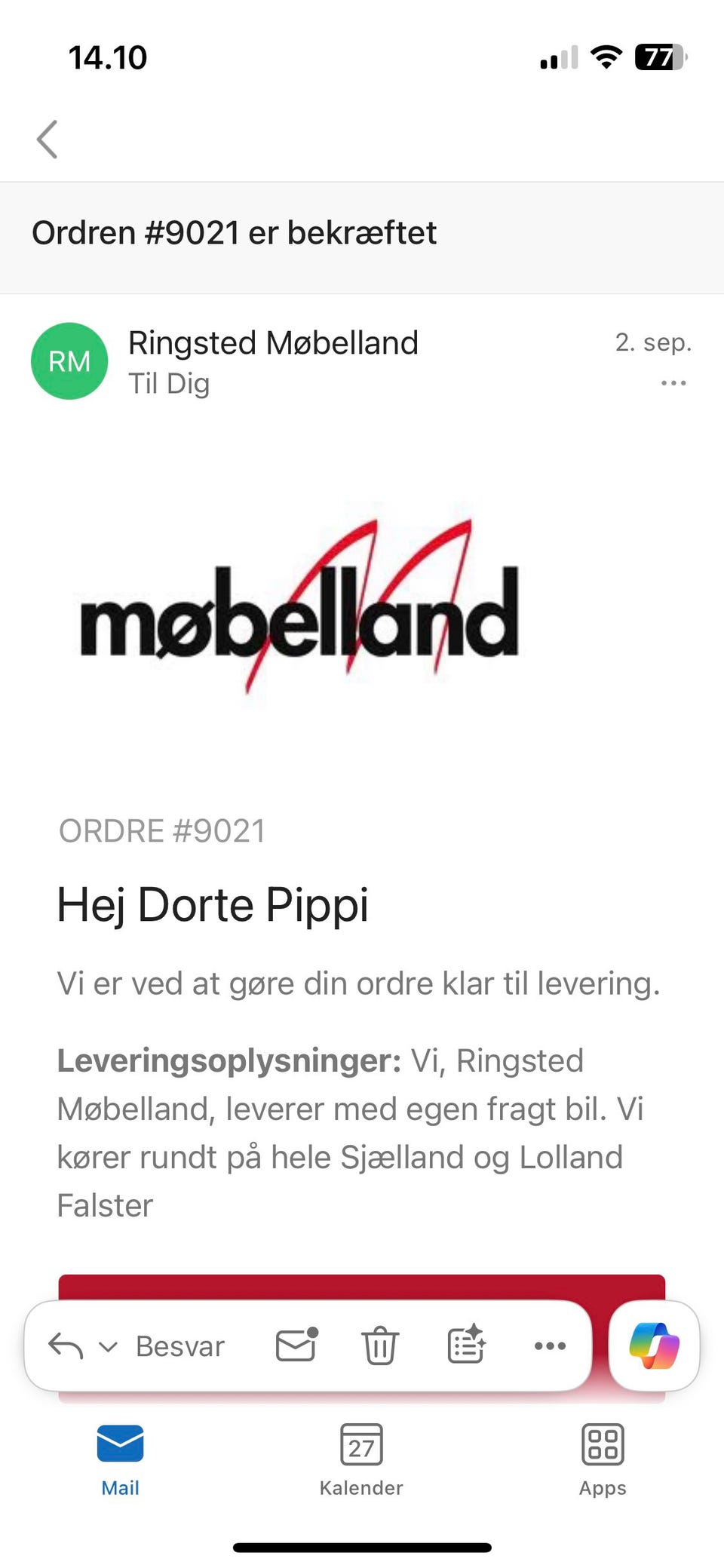
Task: Open the message options three-dot menu beside the date
Action: pyautogui.click(x=673, y=383)
